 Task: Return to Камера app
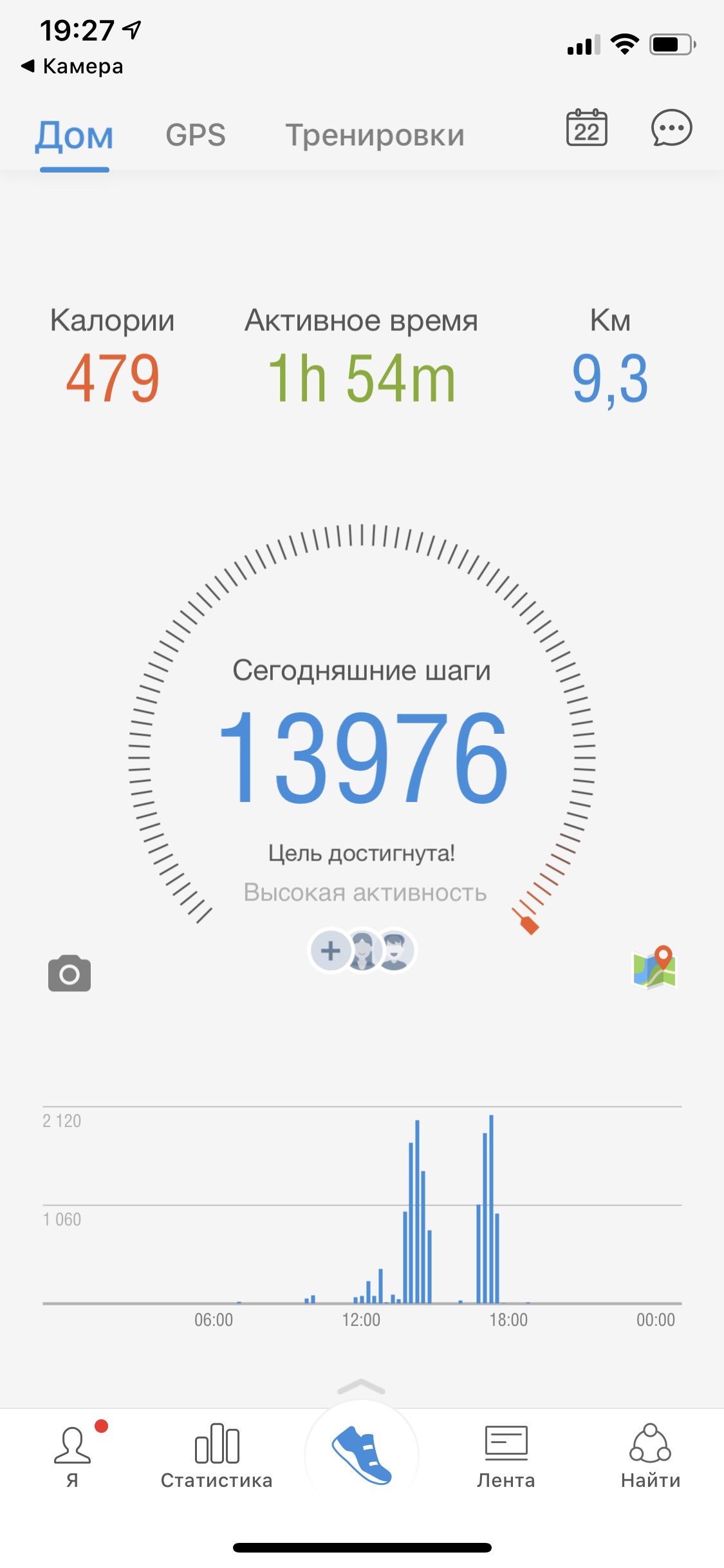(72, 66)
